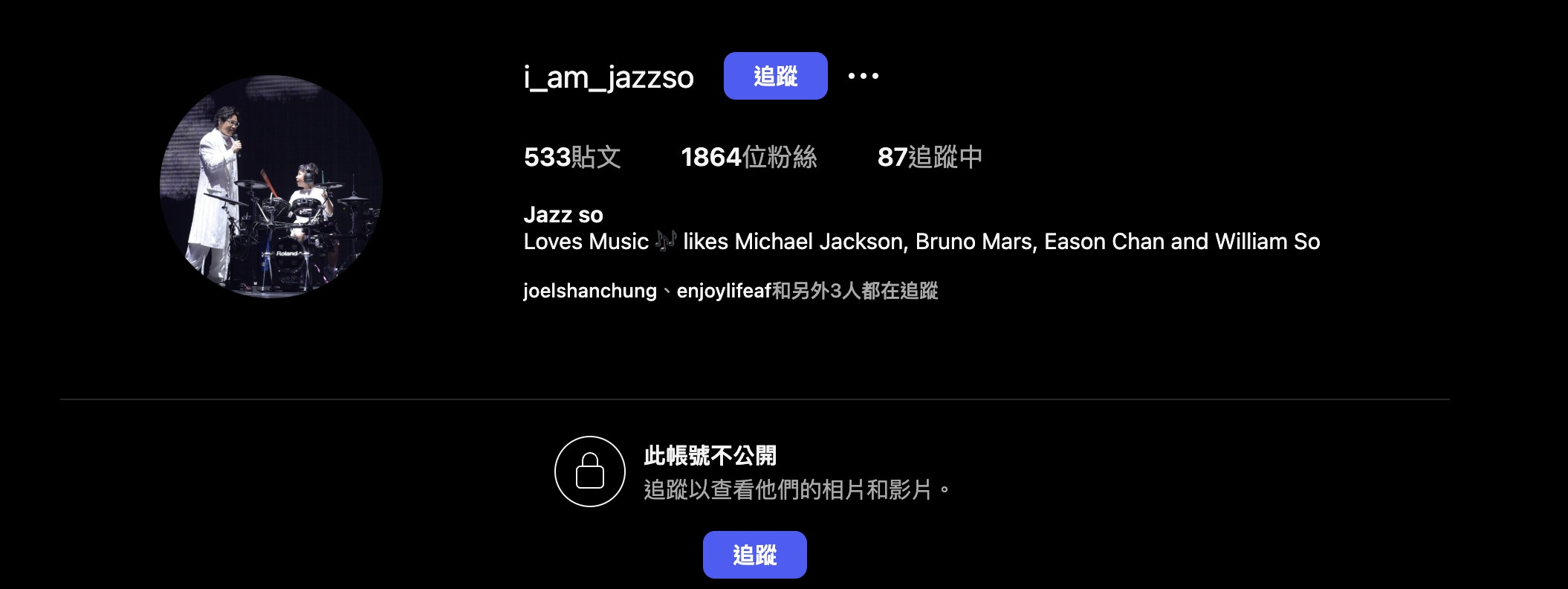The image size is (1568, 589).
Task: Open the 1864 位粉絲 followers list
Action: [748, 157]
